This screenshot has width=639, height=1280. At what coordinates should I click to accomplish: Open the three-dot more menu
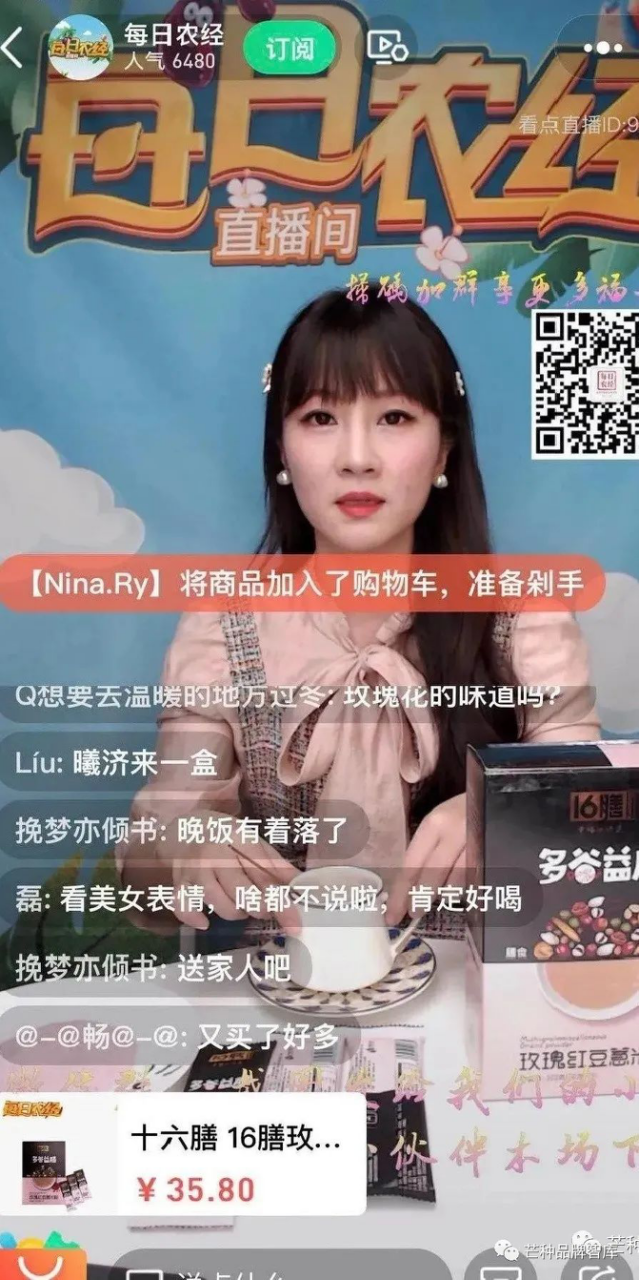tap(603, 47)
